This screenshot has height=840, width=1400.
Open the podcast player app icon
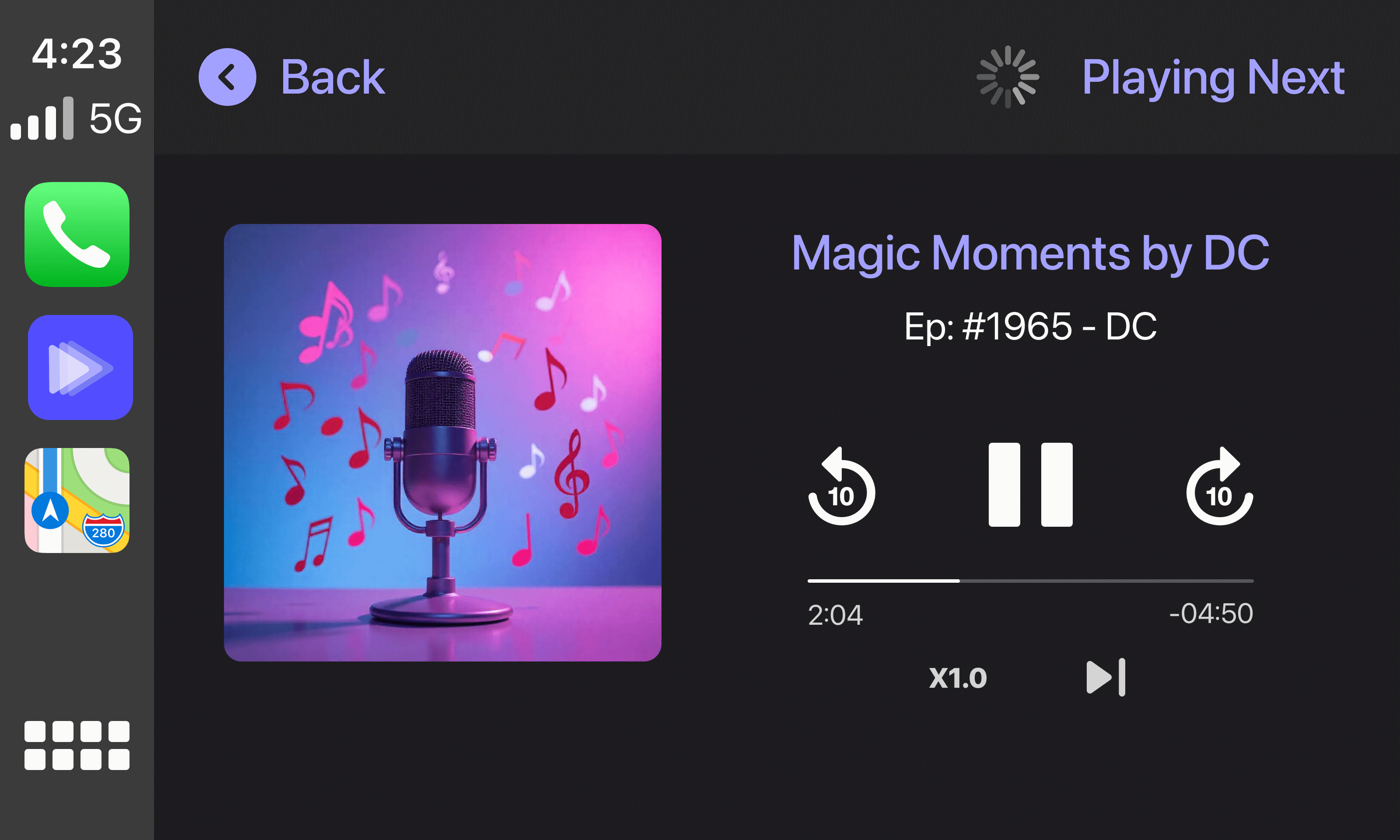(x=80, y=367)
